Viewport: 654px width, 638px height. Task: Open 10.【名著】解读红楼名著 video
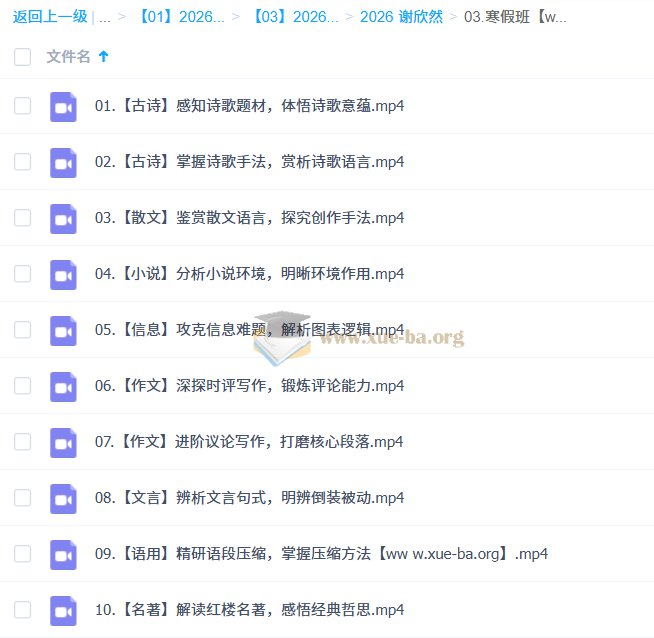click(249, 610)
